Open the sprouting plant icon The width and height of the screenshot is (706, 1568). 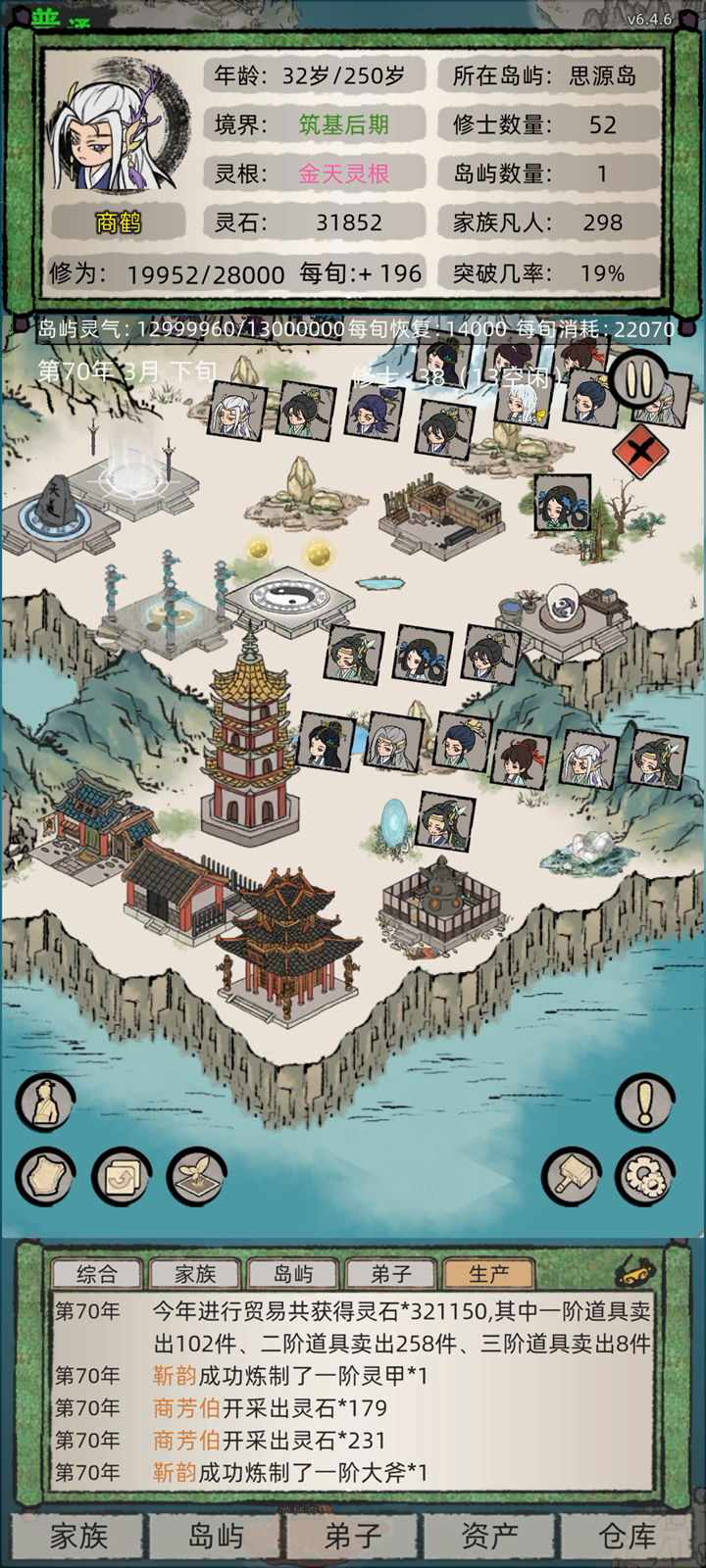[197, 1175]
